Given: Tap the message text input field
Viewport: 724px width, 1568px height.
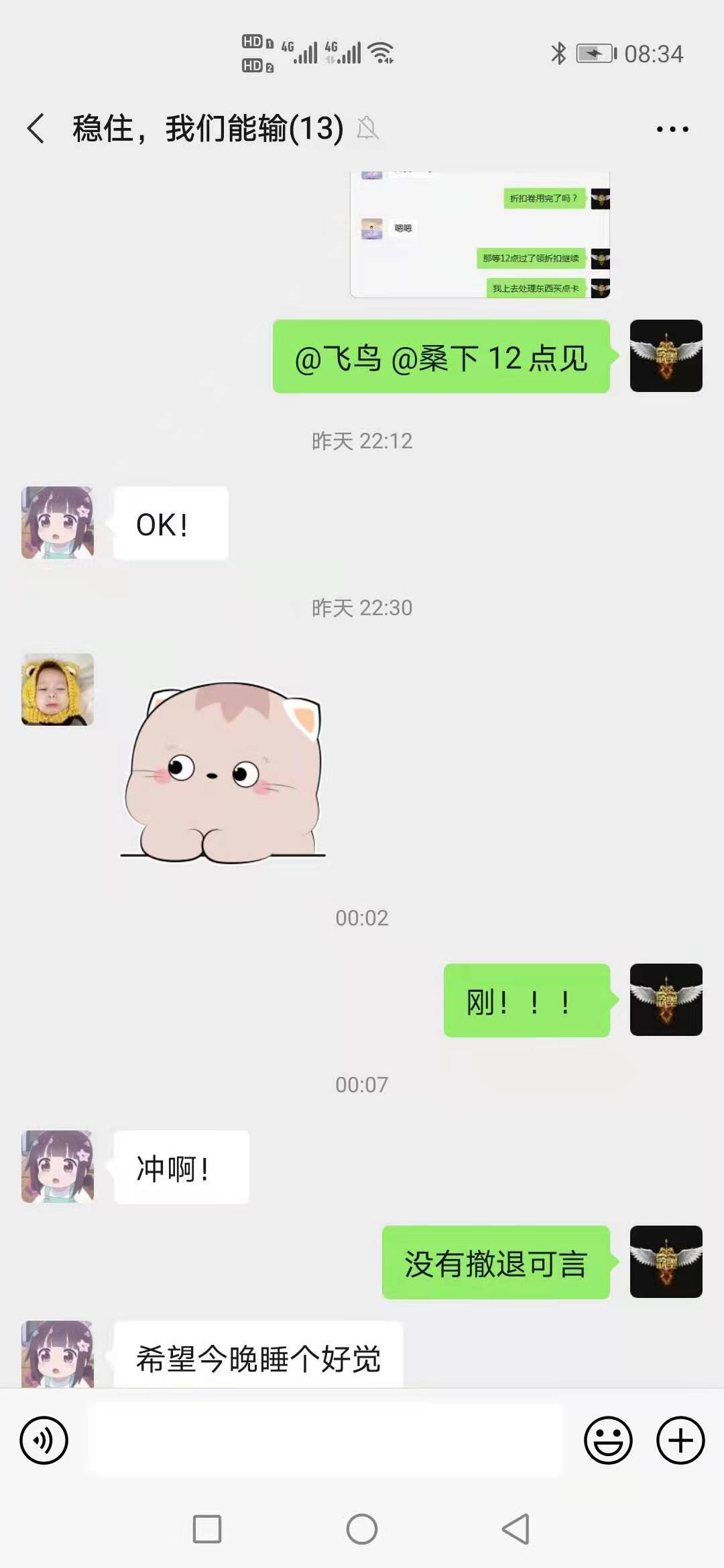Looking at the screenshot, I should [326, 1440].
